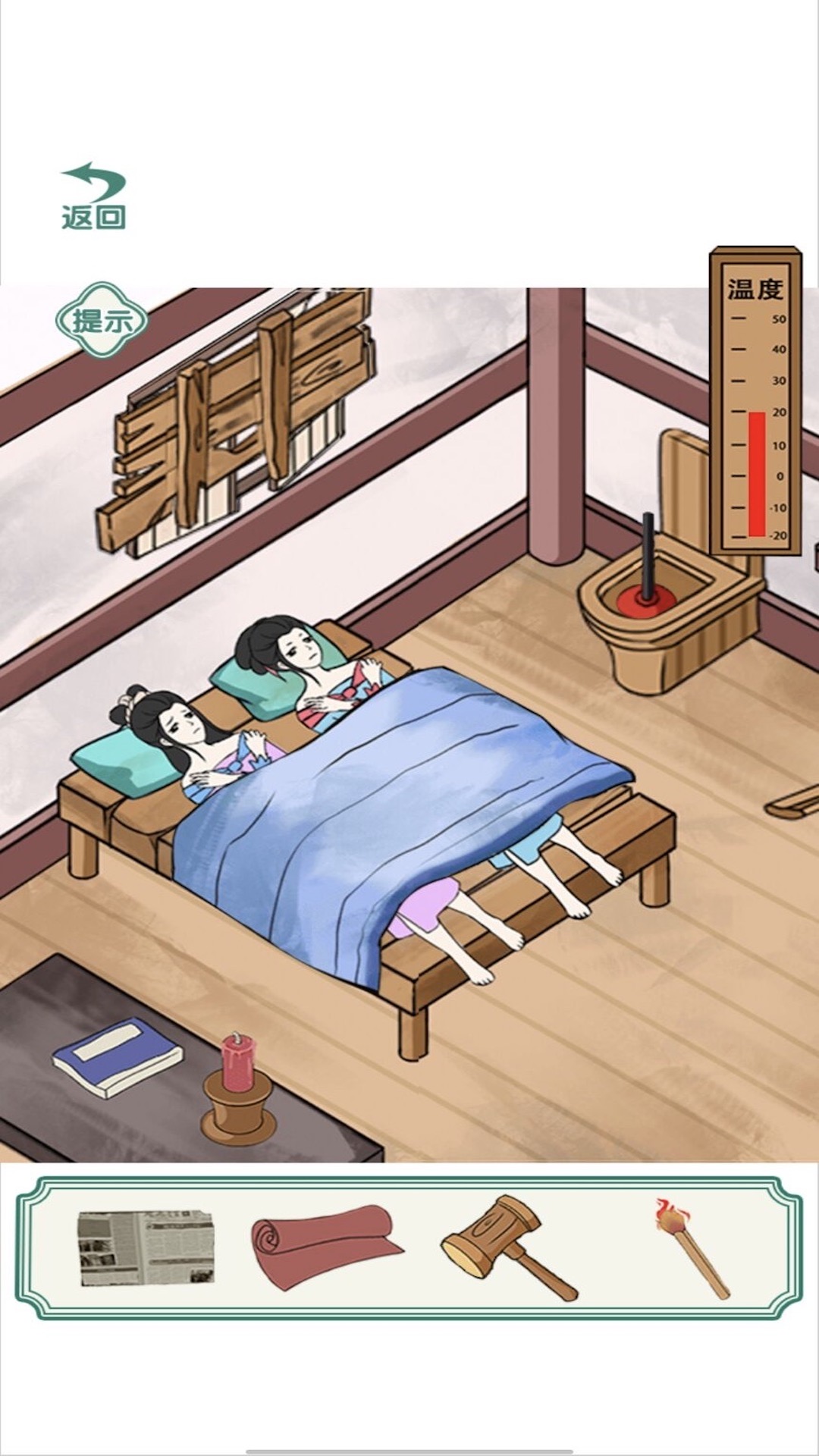Viewport: 819px width, 1456px height.
Task: Open the 提示 hint button
Action: pyautogui.click(x=102, y=321)
